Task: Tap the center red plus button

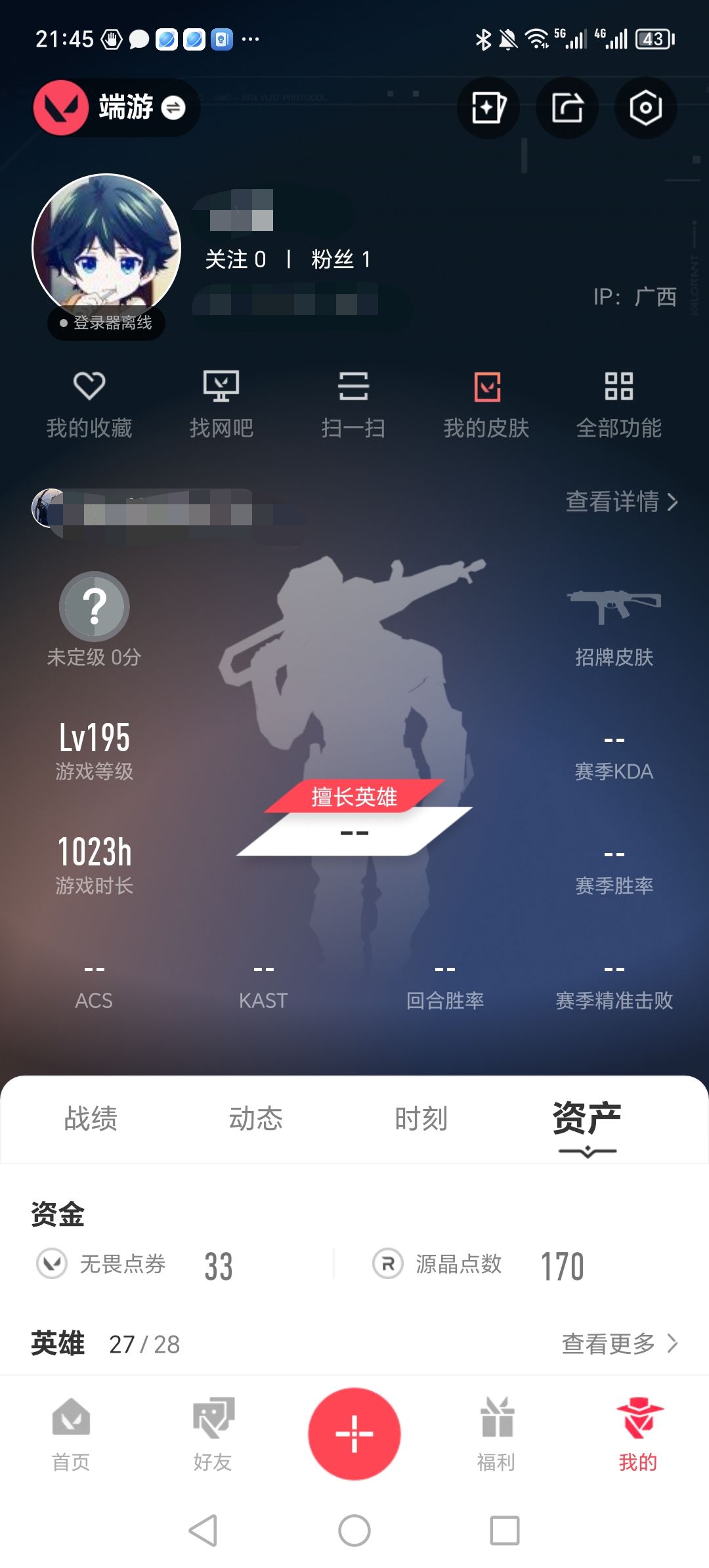Action: tap(354, 1433)
